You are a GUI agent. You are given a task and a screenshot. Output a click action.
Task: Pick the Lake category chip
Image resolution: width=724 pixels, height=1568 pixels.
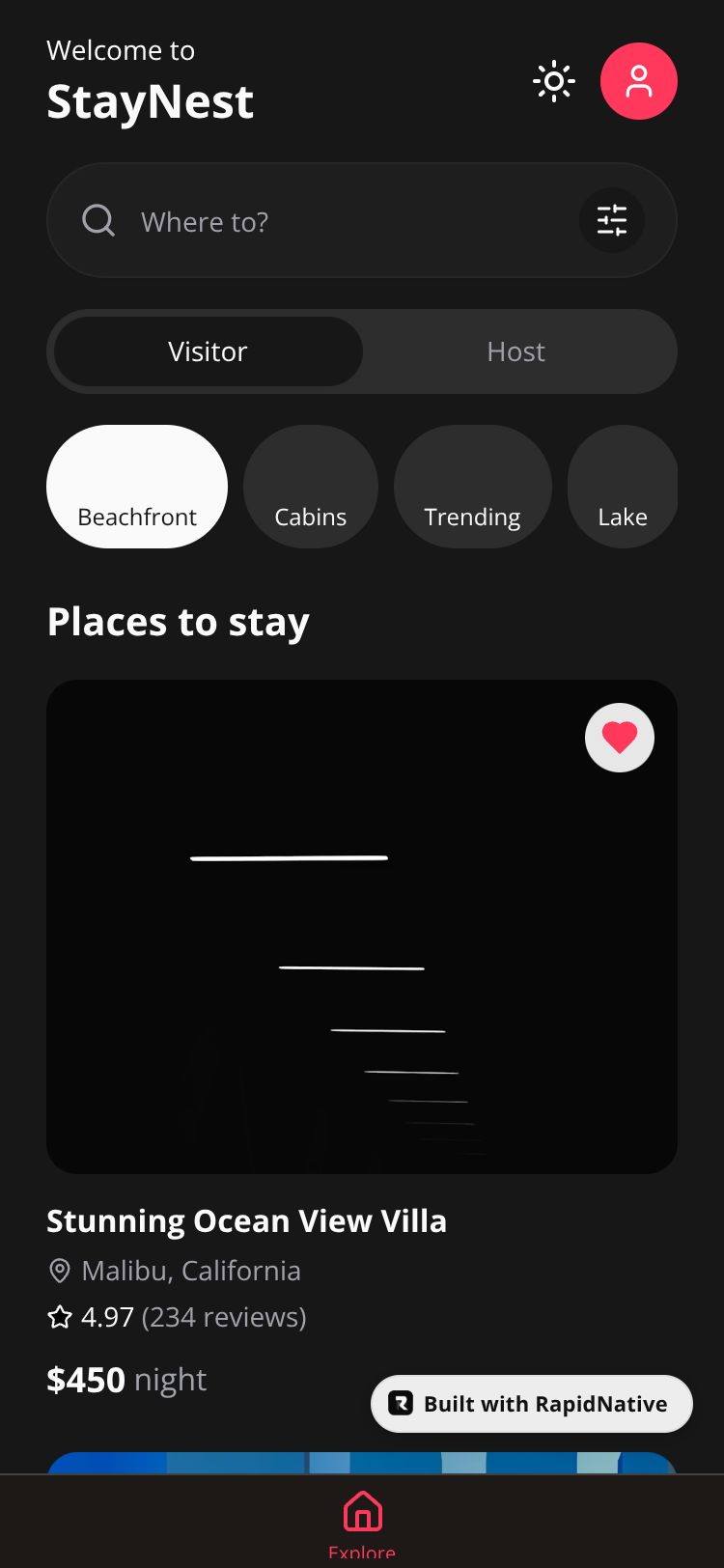623,488
